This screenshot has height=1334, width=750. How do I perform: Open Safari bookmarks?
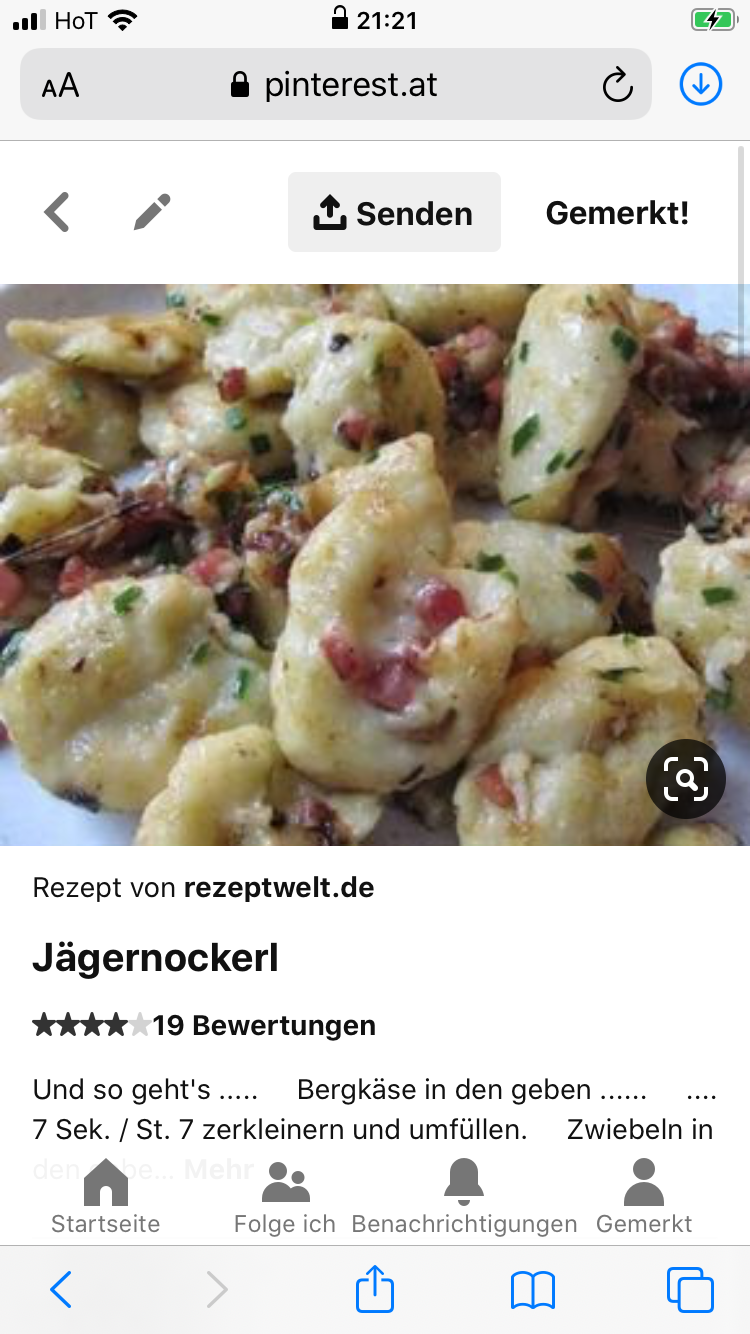click(x=532, y=1290)
